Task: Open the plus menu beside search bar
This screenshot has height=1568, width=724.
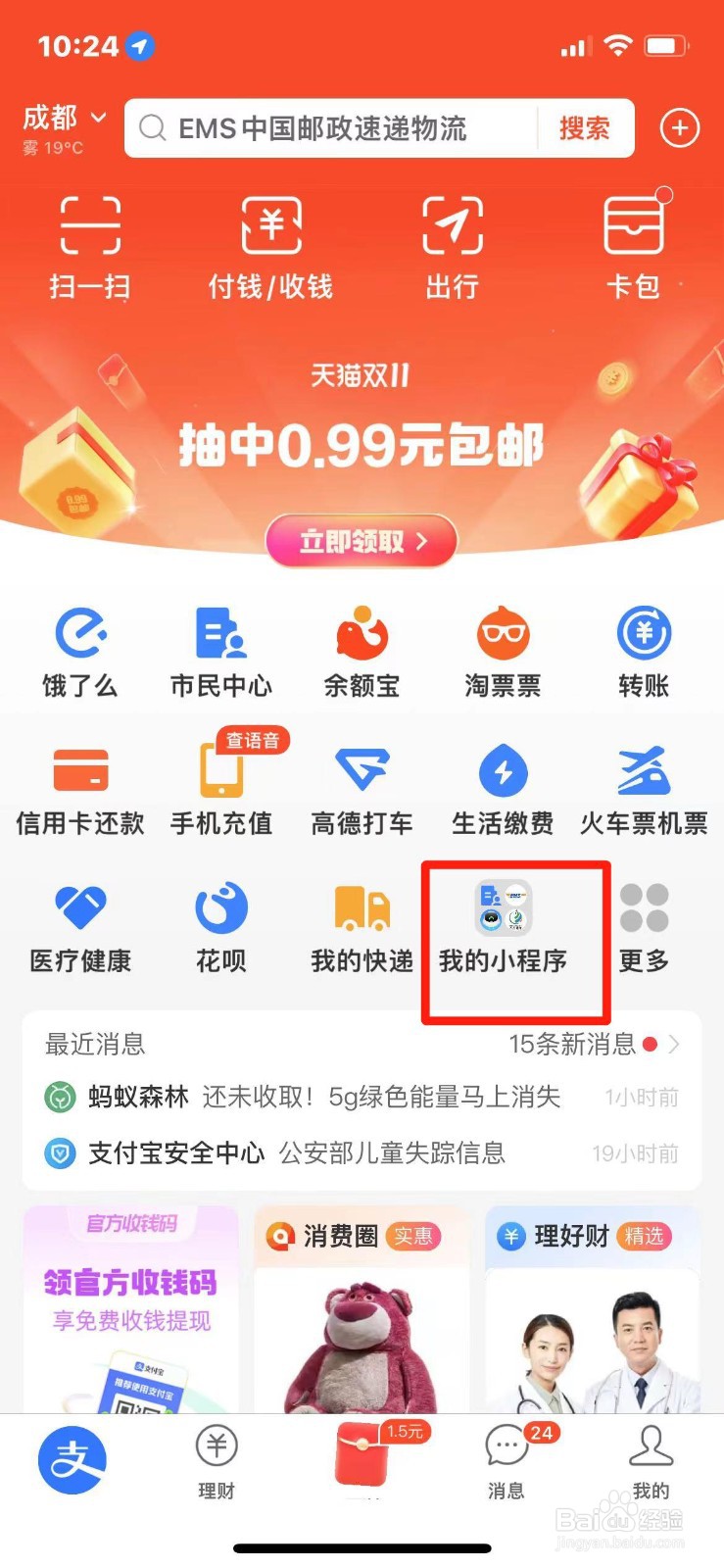Action: click(x=679, y=128)
